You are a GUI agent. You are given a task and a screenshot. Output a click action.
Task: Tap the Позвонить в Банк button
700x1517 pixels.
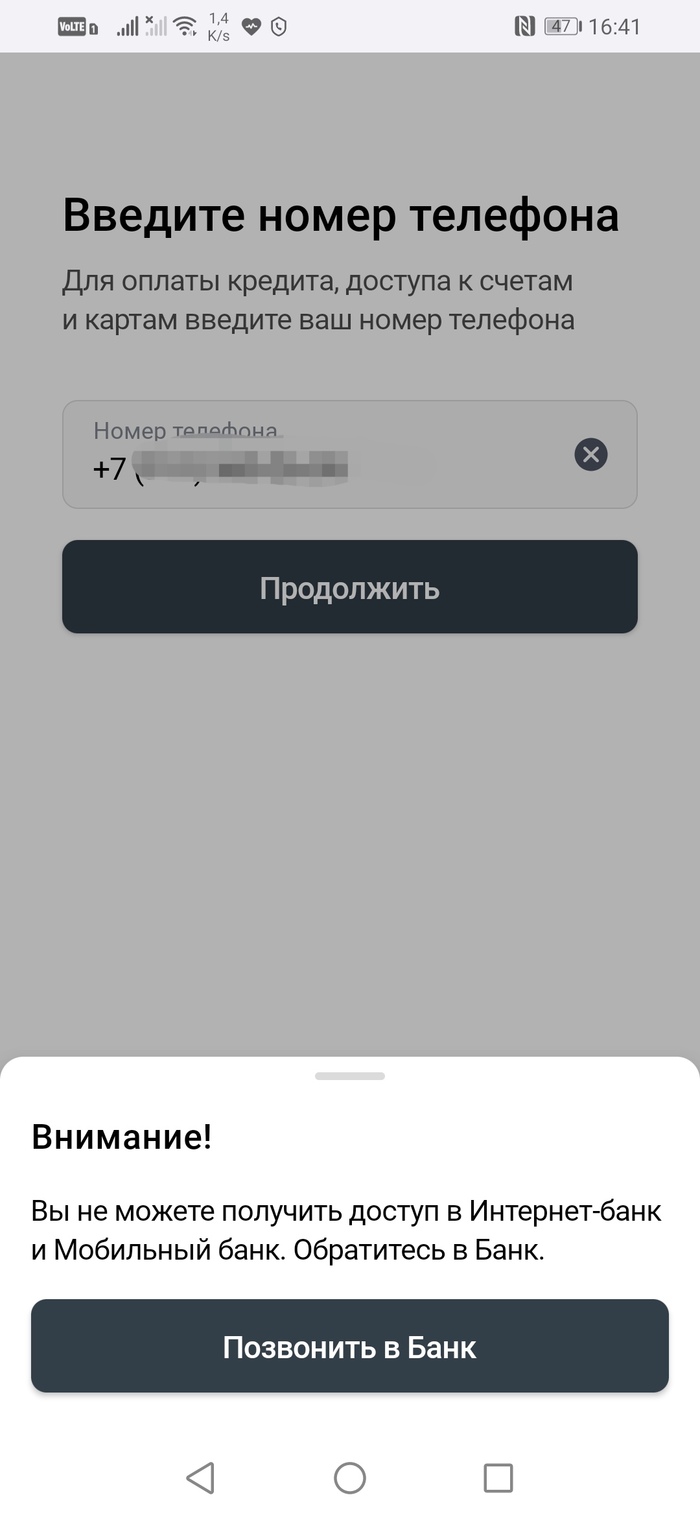349,1346
